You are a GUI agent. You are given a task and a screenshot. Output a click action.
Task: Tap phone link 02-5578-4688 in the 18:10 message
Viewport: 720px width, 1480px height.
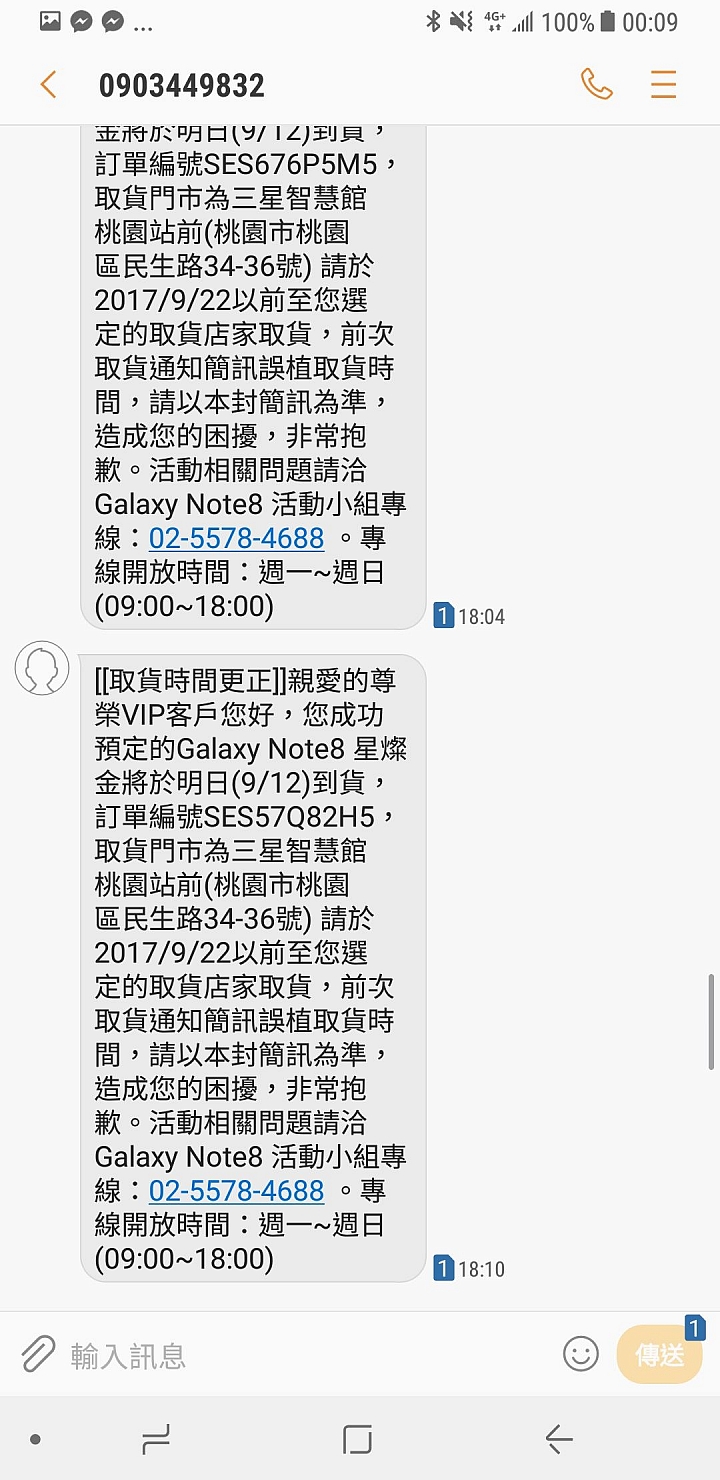click(x=236, y=1191)
